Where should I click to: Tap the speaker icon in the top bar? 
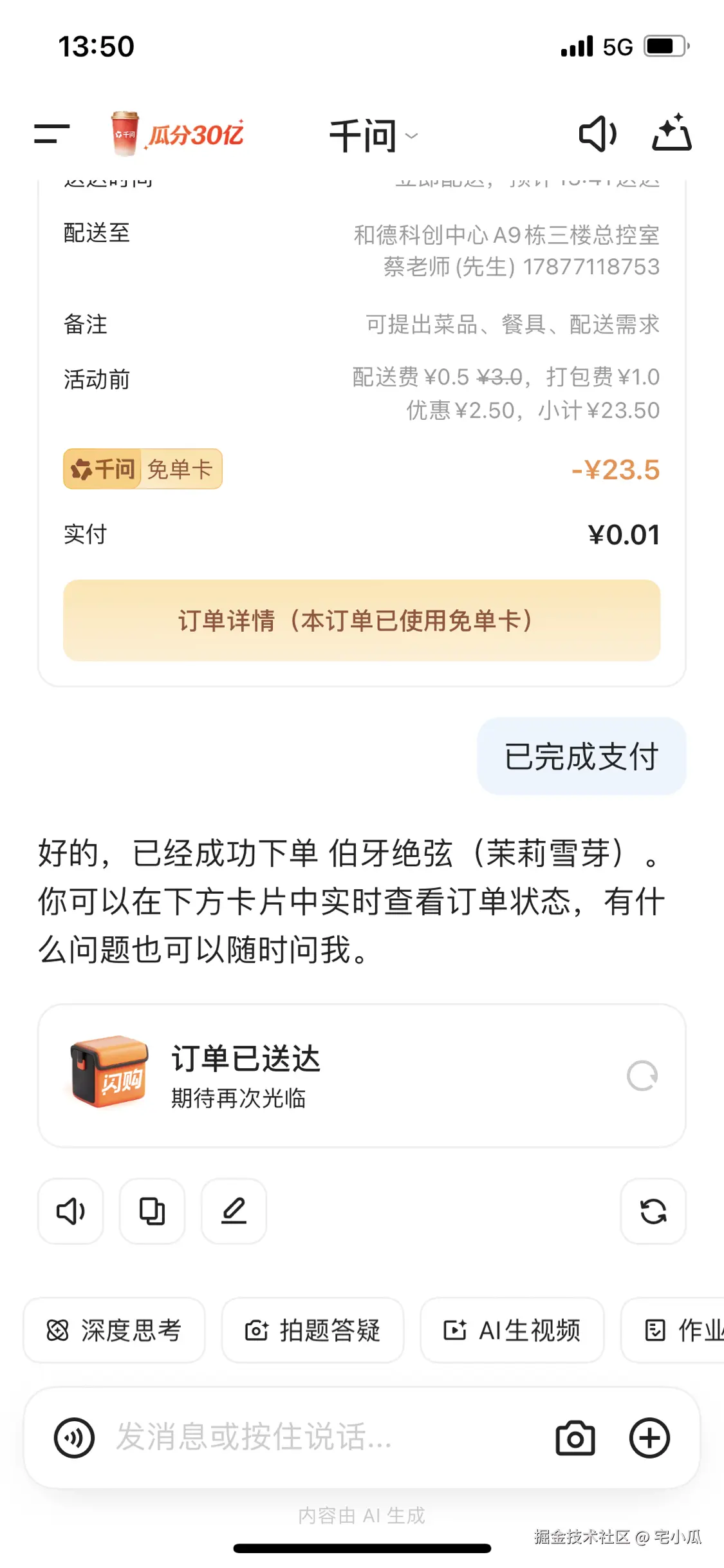(597, 134)
